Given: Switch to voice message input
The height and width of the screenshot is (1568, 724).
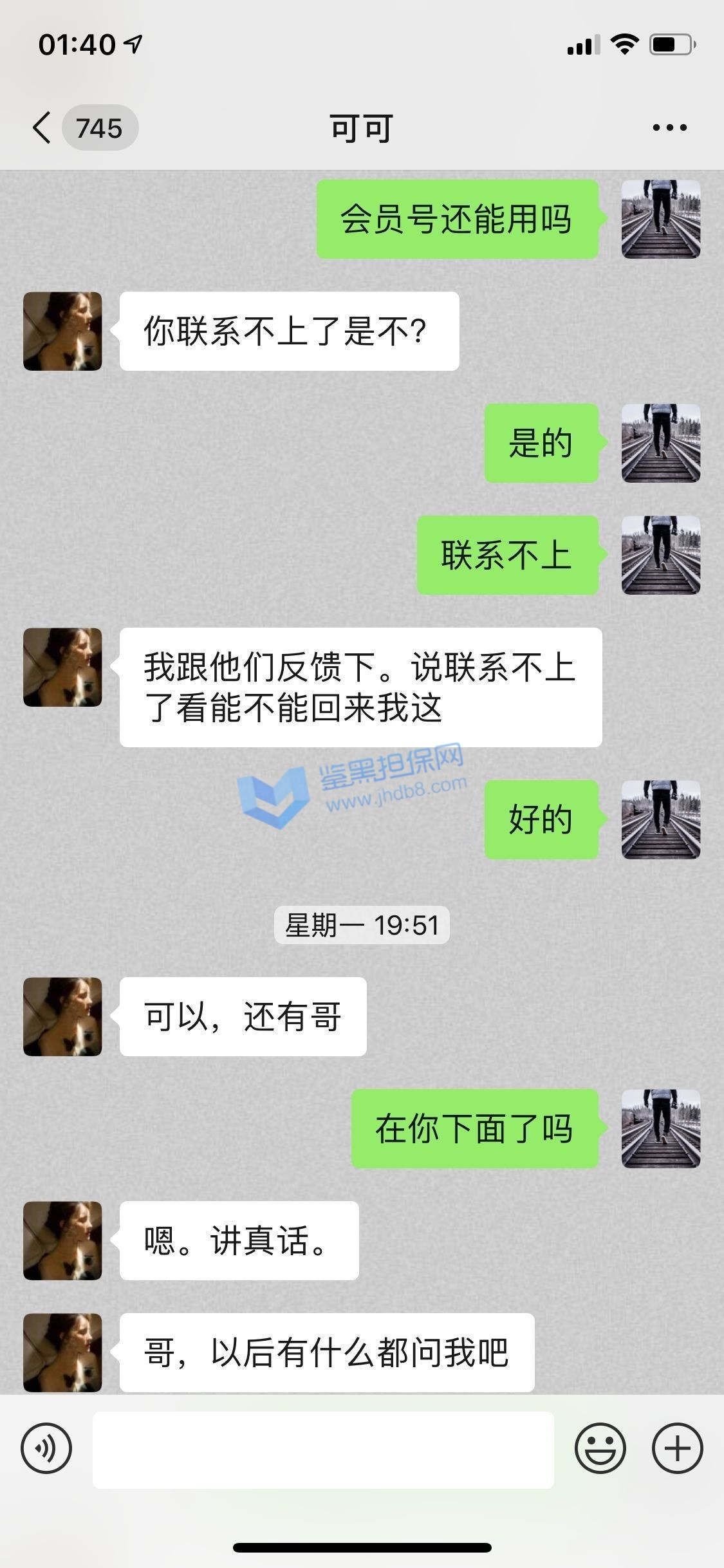Looking at the screenshot, I should point(46,1448).
